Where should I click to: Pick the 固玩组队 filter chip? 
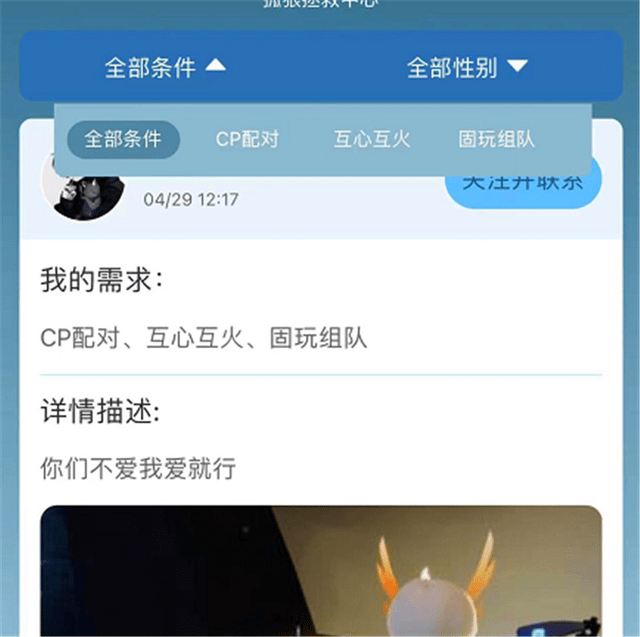tap(497, 139)
